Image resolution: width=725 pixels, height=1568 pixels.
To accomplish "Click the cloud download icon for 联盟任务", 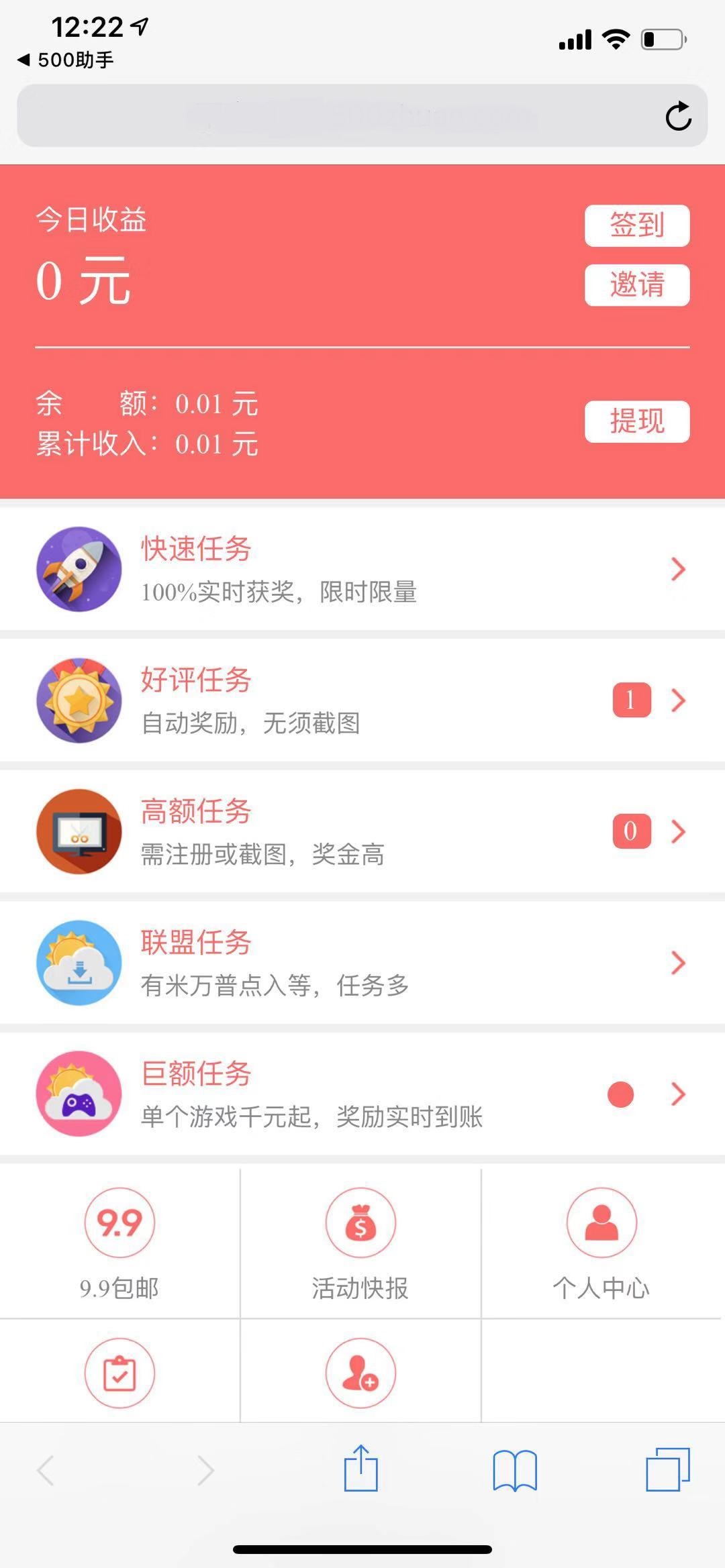I will tap(79, 963).
